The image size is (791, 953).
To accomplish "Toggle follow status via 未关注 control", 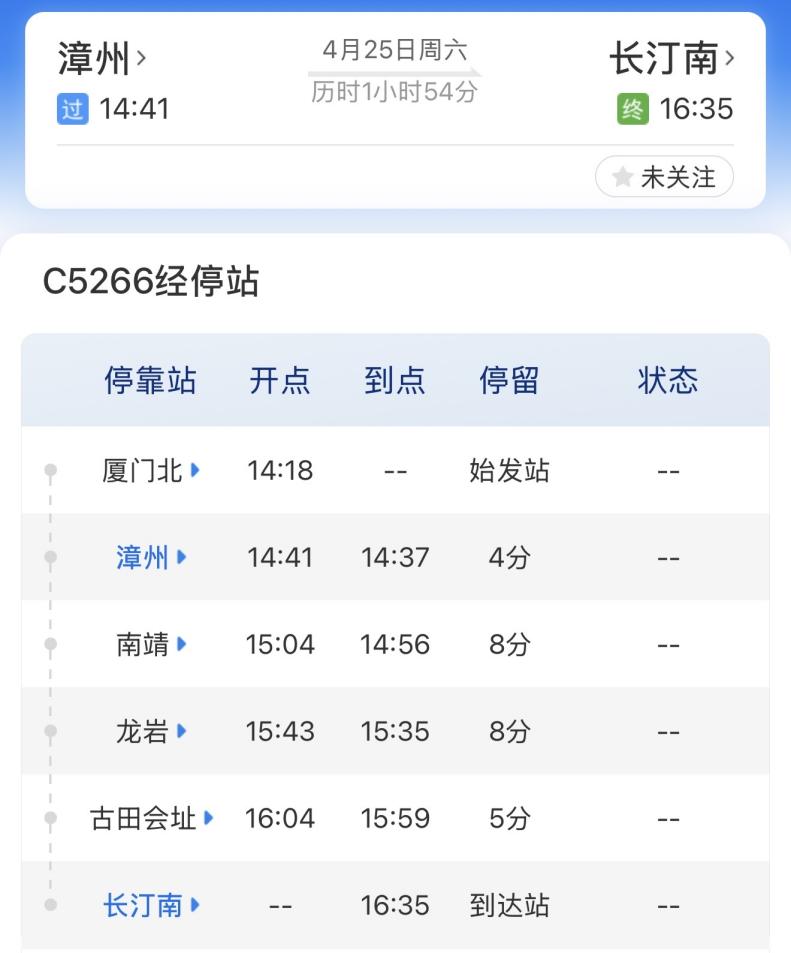I will [665, 176].
